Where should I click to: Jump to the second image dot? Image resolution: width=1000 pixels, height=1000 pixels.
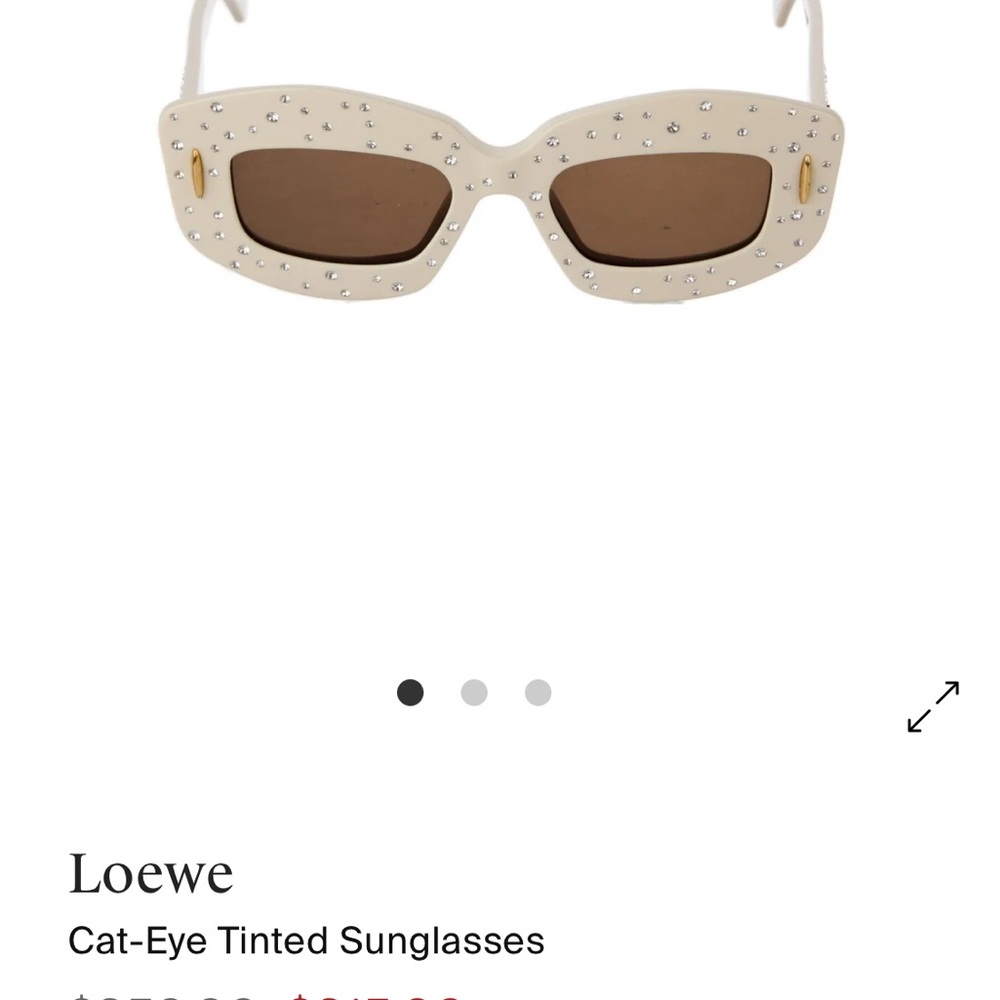(474, 692)
